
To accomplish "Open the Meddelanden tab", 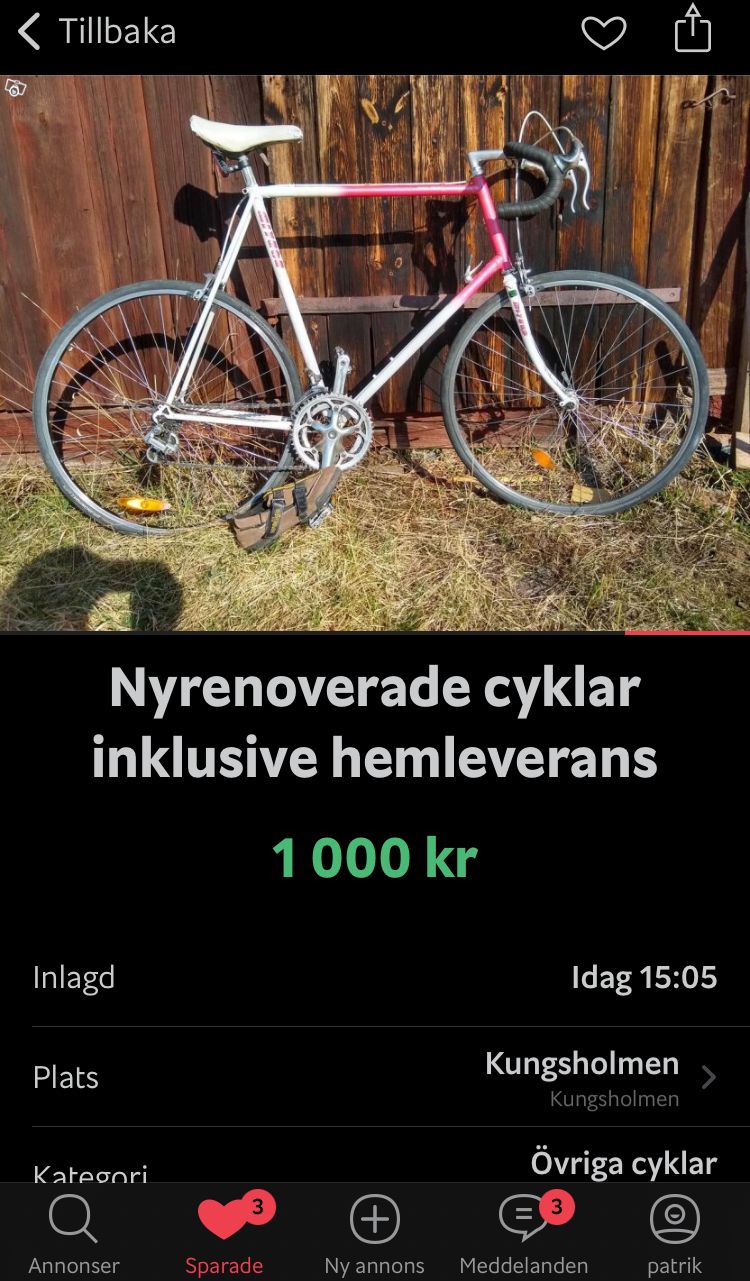I will click(x=524, y=1235).
